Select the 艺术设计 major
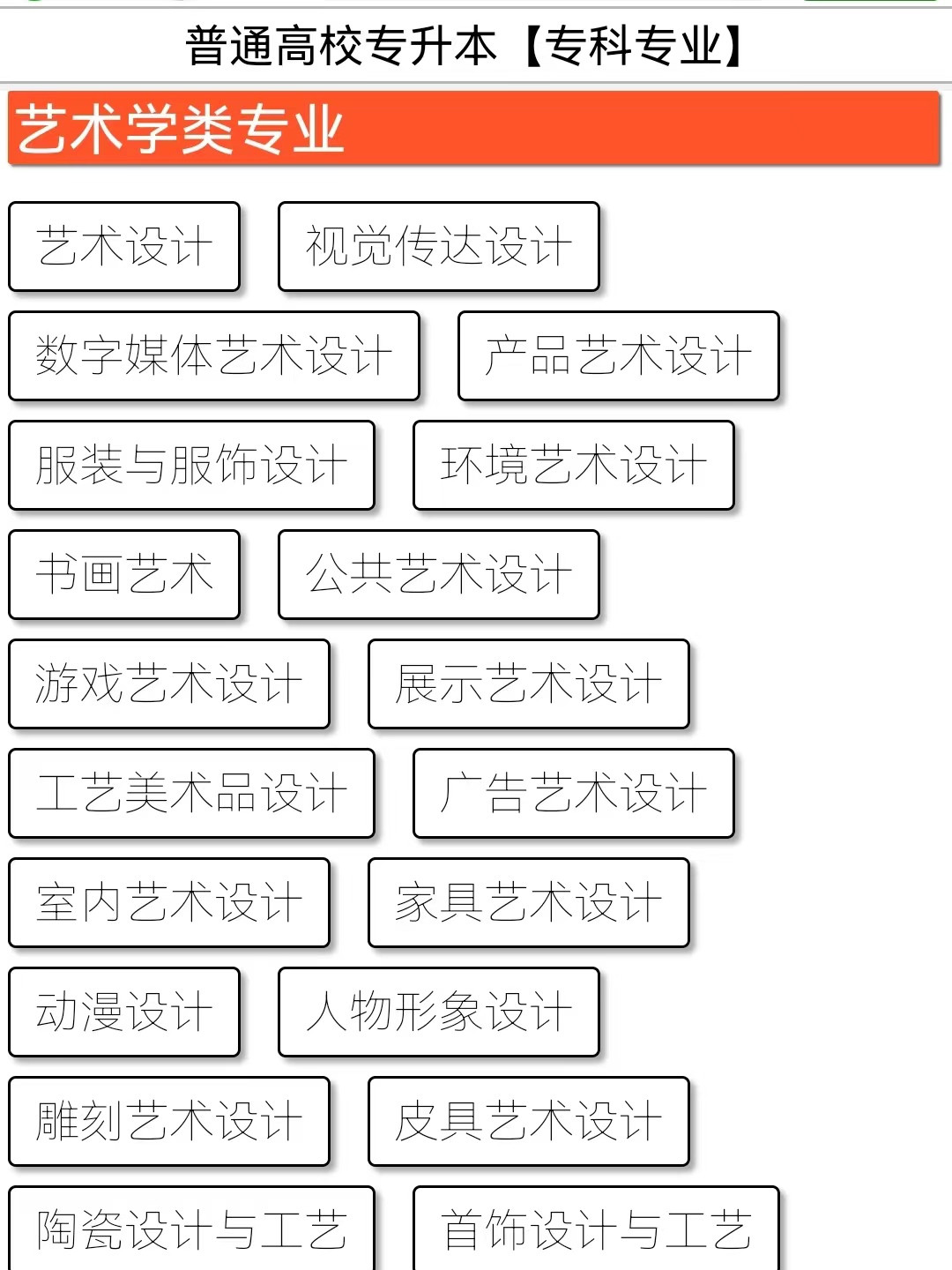952x1270 pixels. (x=124, y=246)
